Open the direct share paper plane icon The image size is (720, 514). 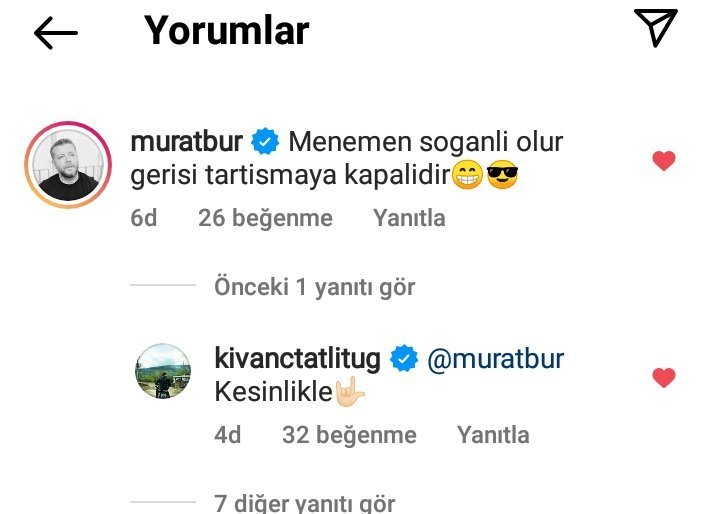click(x=656, y=29)
